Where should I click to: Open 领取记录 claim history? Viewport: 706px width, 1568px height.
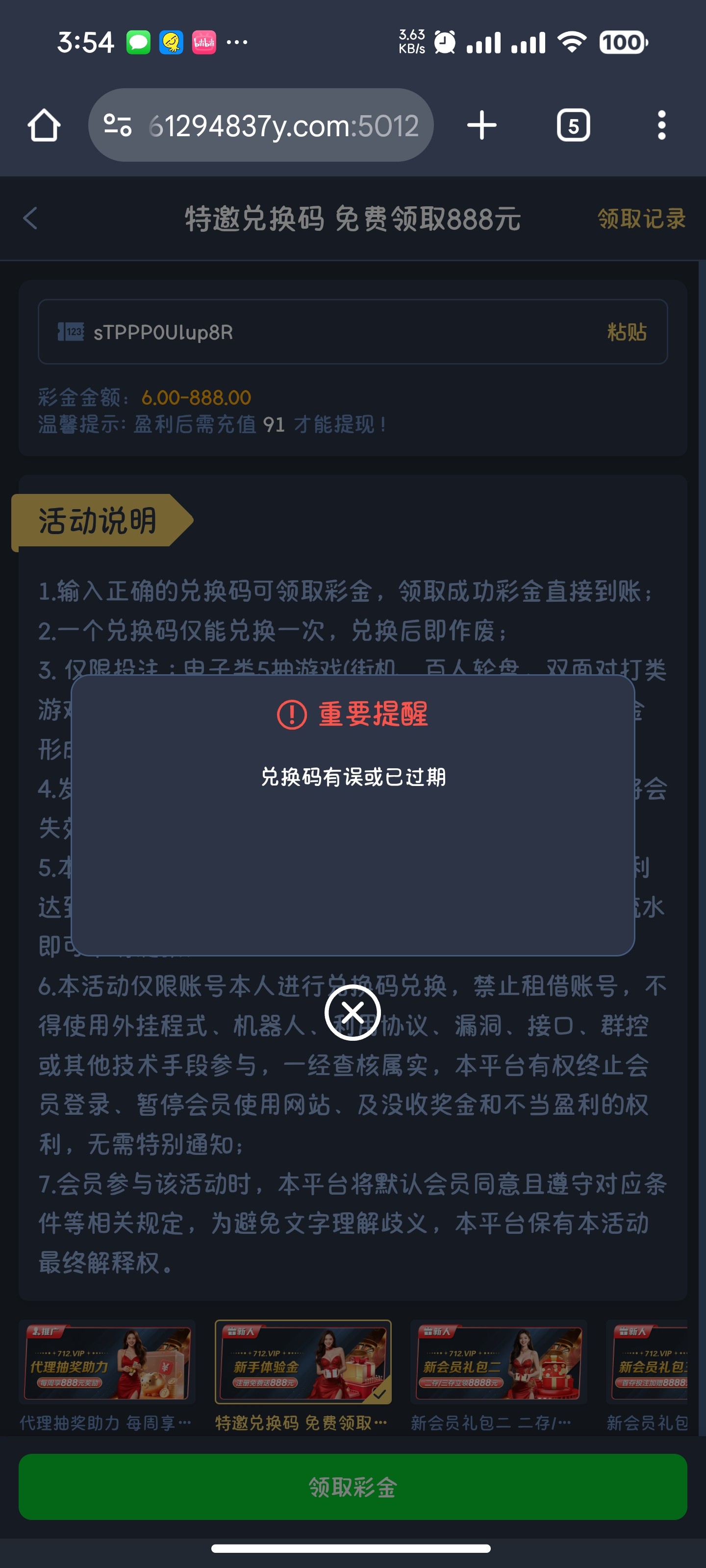point(641,219)
